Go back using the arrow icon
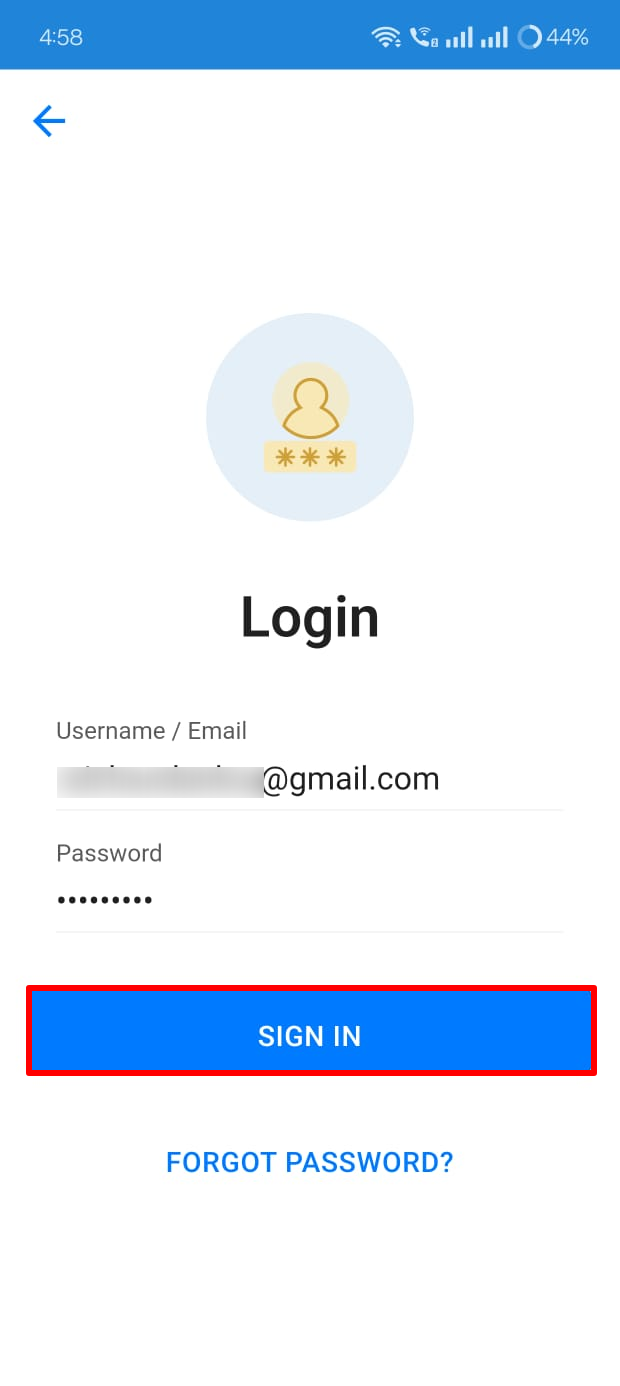620x1386 pixels. click(x=49, y=122)
